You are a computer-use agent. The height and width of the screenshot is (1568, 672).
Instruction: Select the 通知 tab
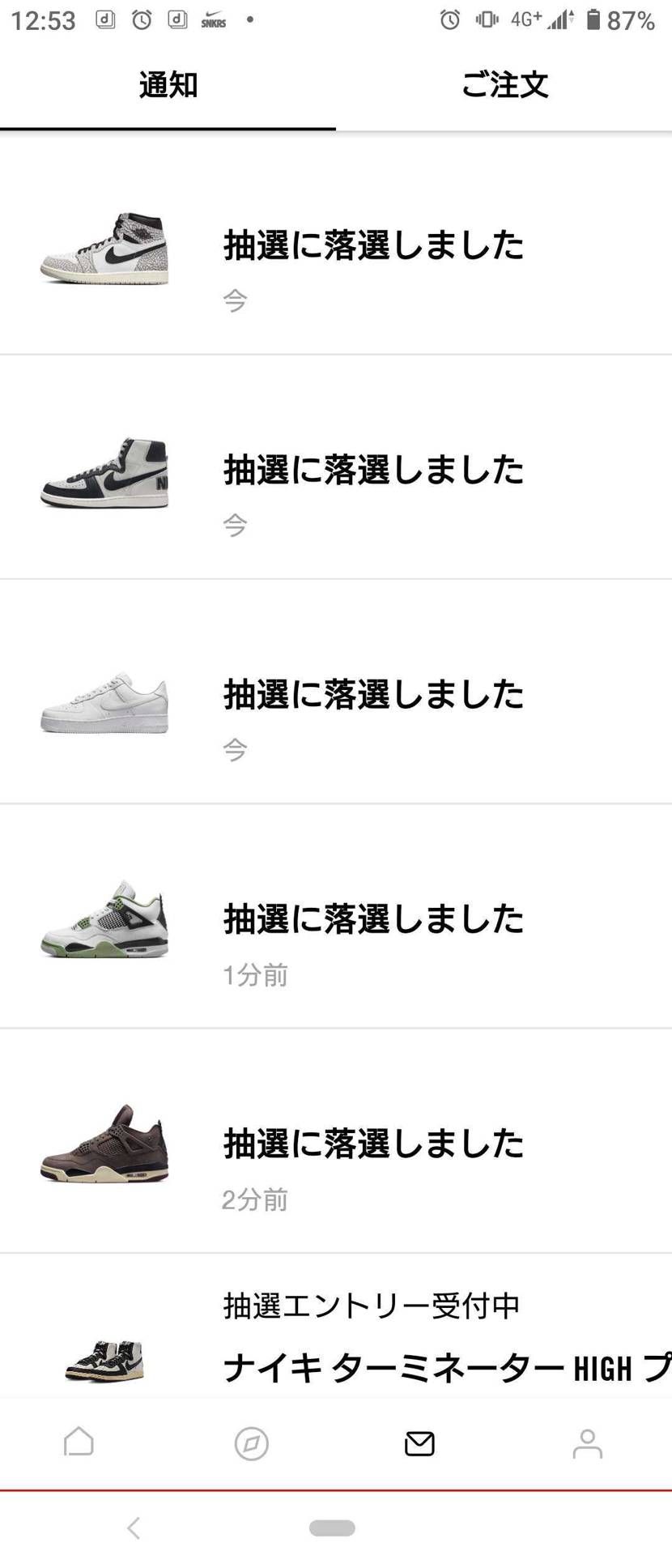click(168, 83)
